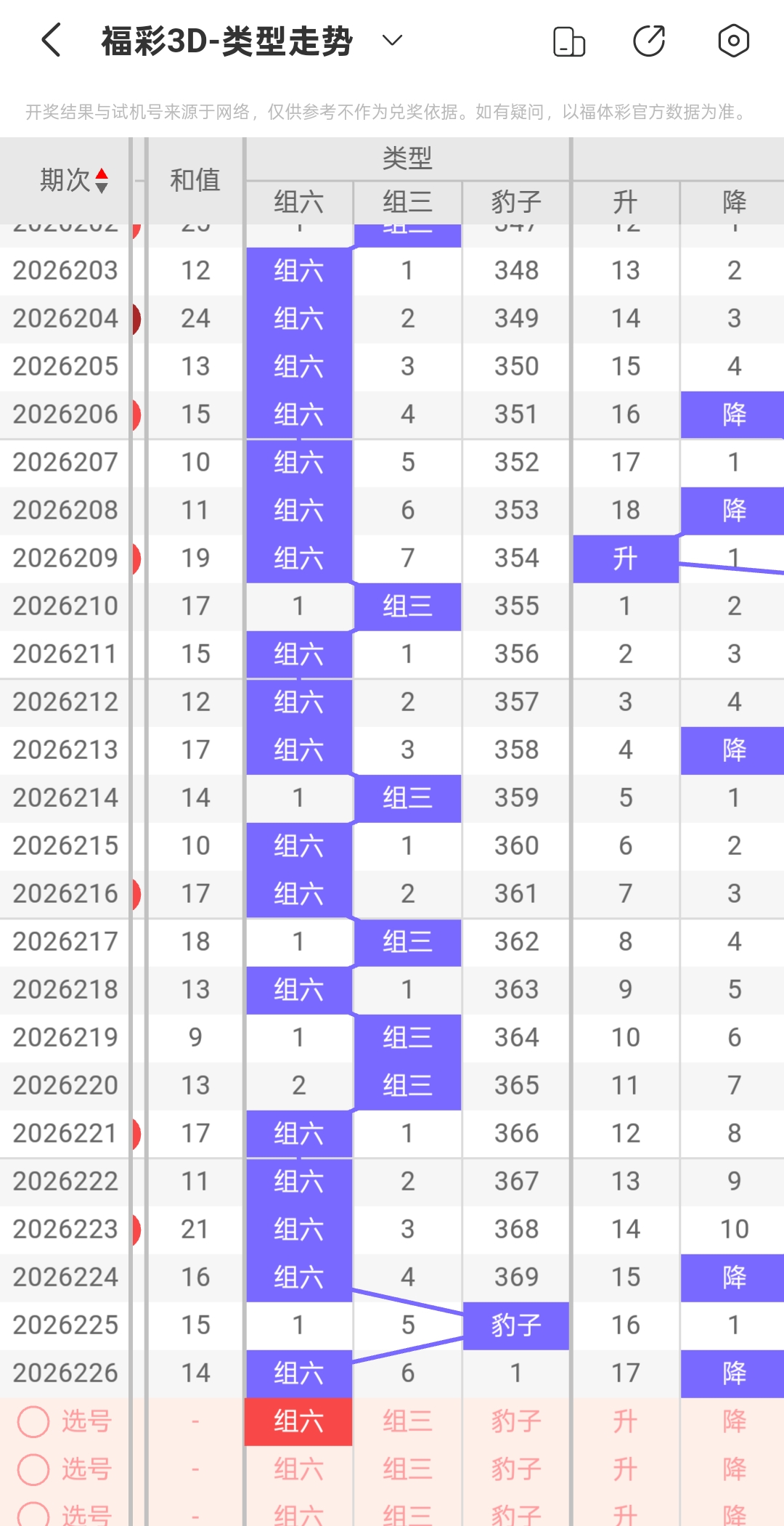Share this trend chart
Image resolution: width=784 pixels, height=1526 pixels.
click(x=649, y=41)
